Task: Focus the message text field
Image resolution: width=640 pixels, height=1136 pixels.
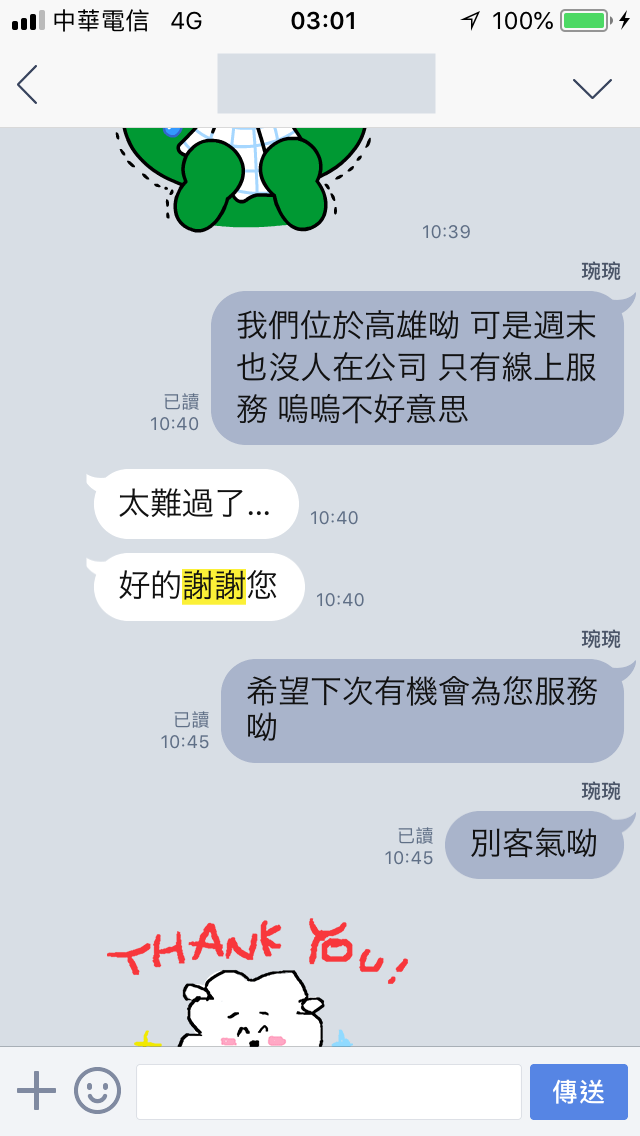Action: point(328,1091)
